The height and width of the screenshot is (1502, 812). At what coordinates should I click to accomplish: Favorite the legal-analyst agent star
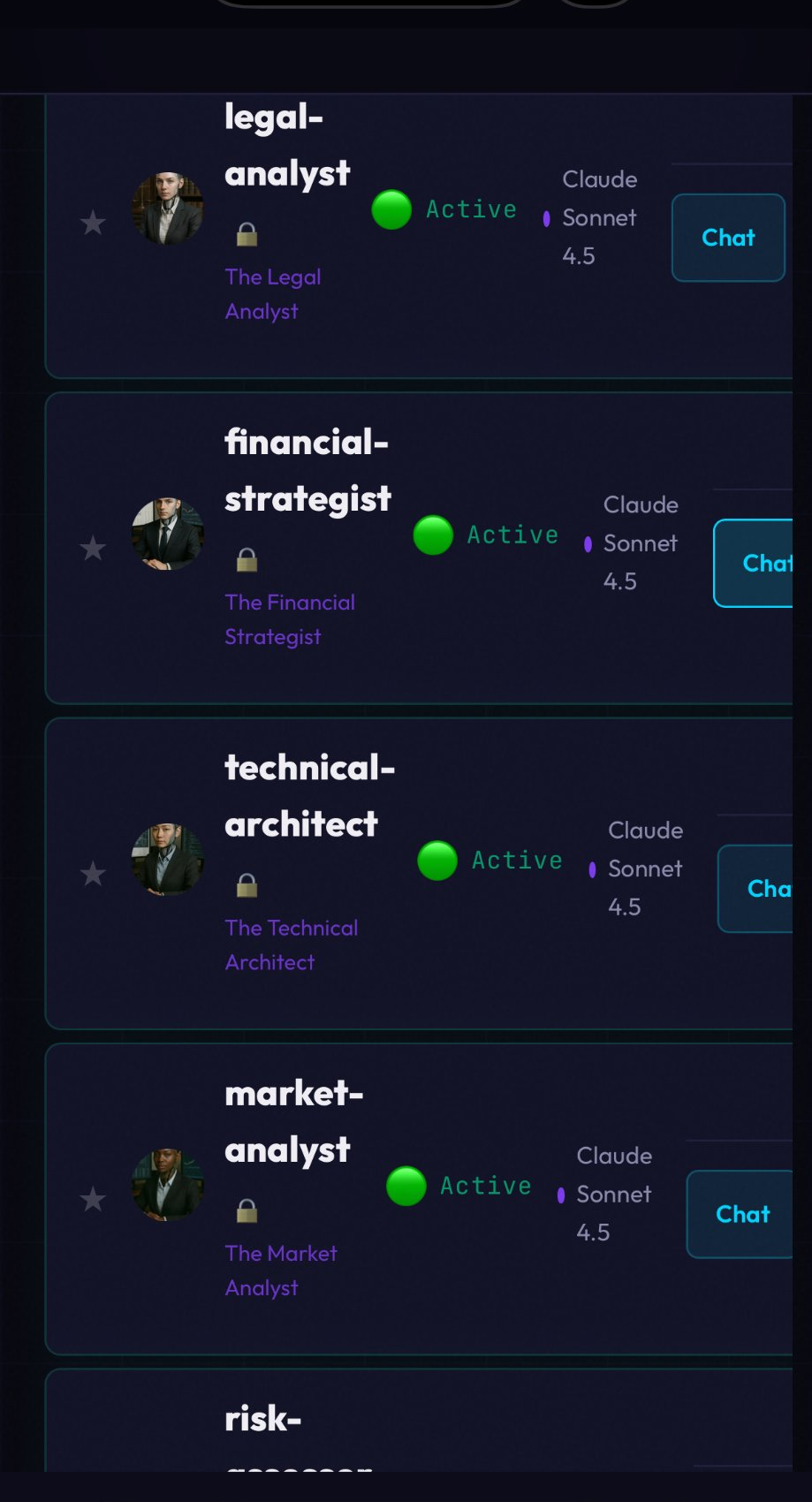93,223
